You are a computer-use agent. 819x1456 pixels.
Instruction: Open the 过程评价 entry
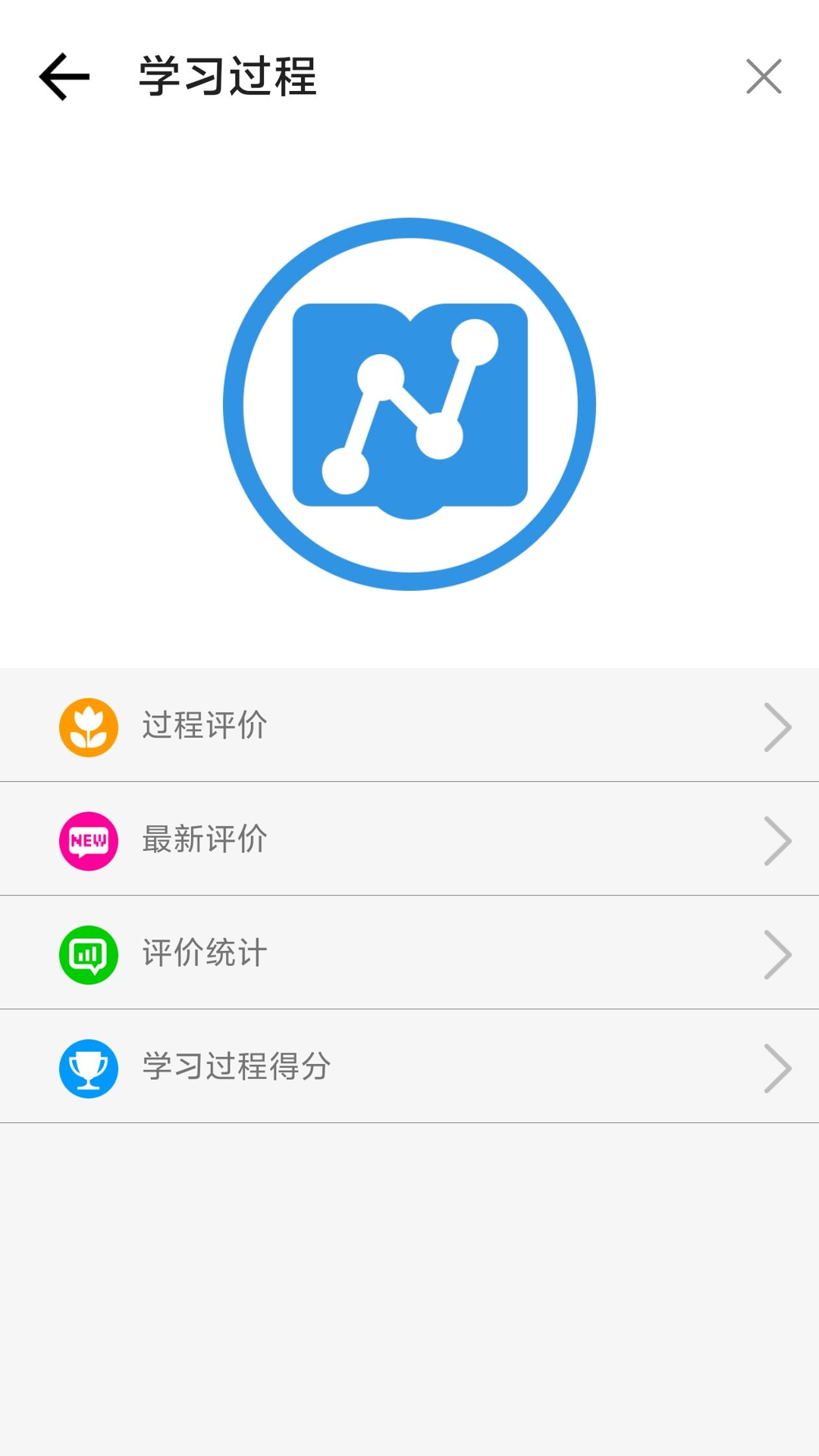coord(409,726)
